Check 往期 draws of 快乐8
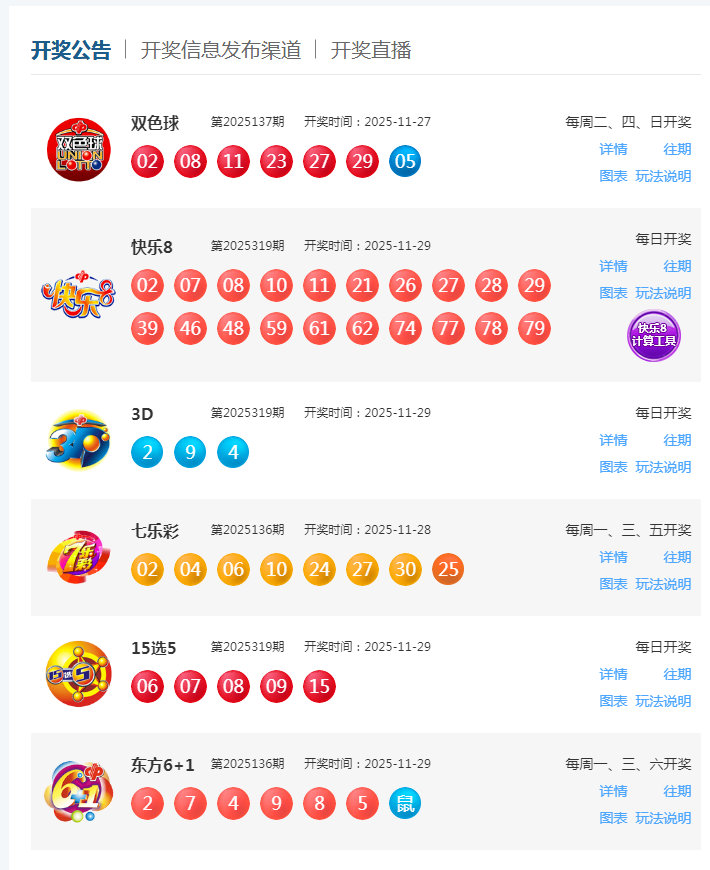Screen dimensions: 710x870 click(677, 266)
